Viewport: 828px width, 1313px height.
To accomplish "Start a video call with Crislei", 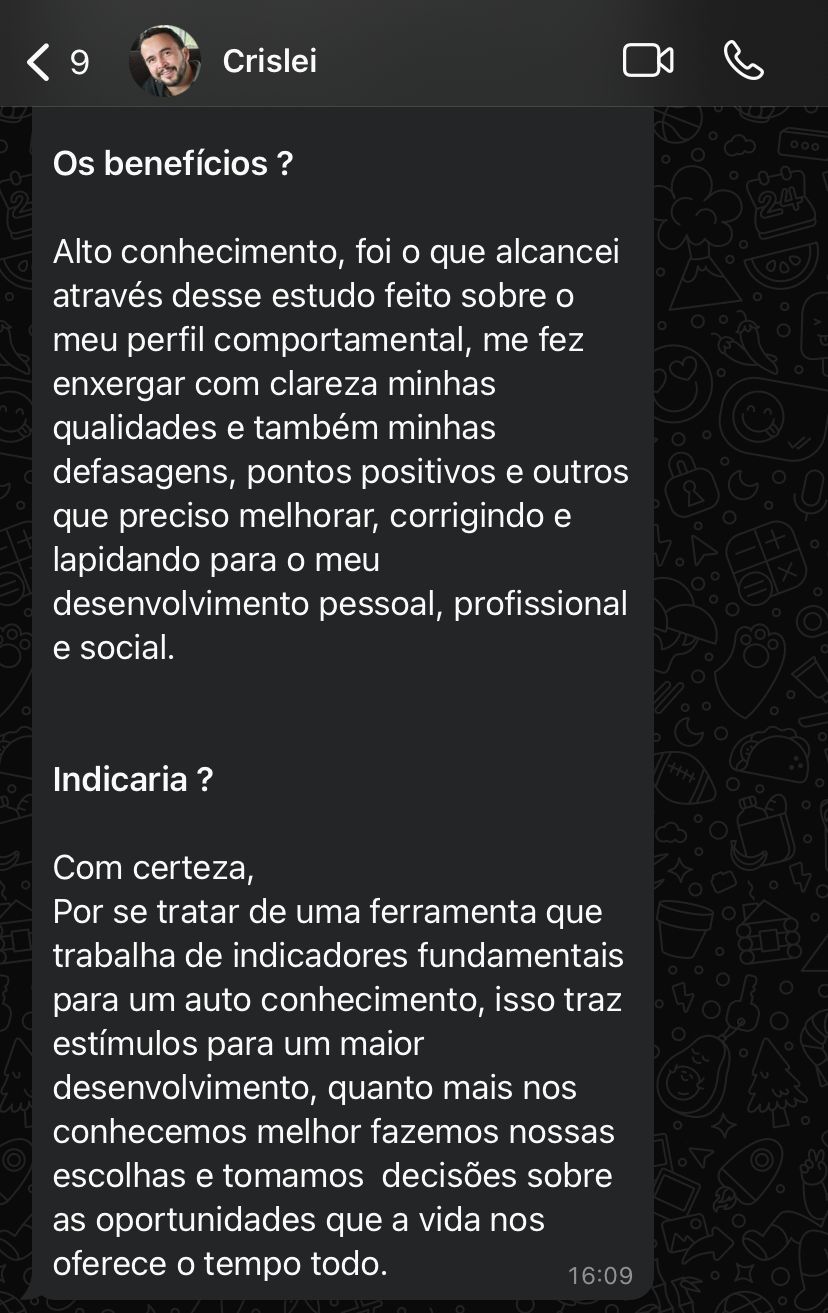I will pyautogui.click(x=648, y=61).
